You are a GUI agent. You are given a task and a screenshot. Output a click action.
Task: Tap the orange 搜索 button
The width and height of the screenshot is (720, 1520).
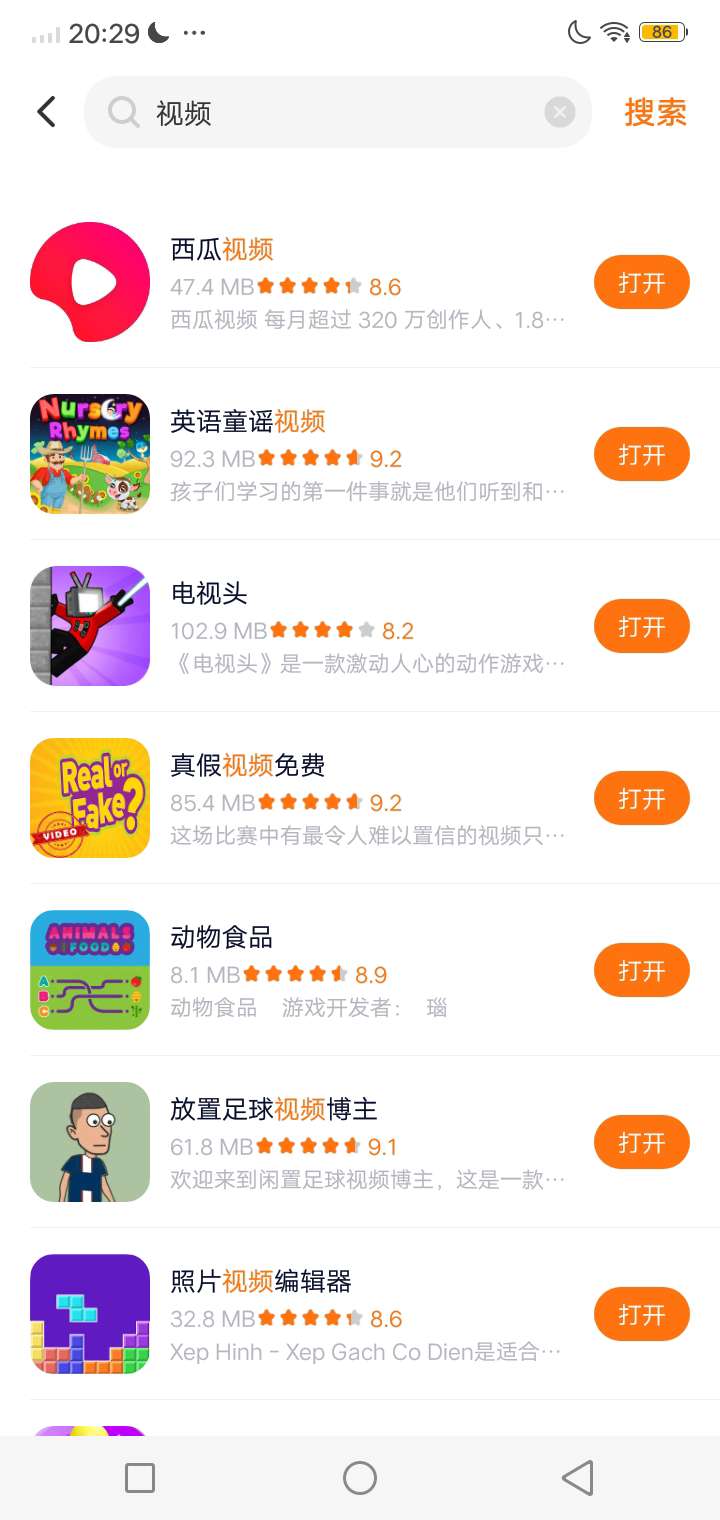tap(655, 112)
